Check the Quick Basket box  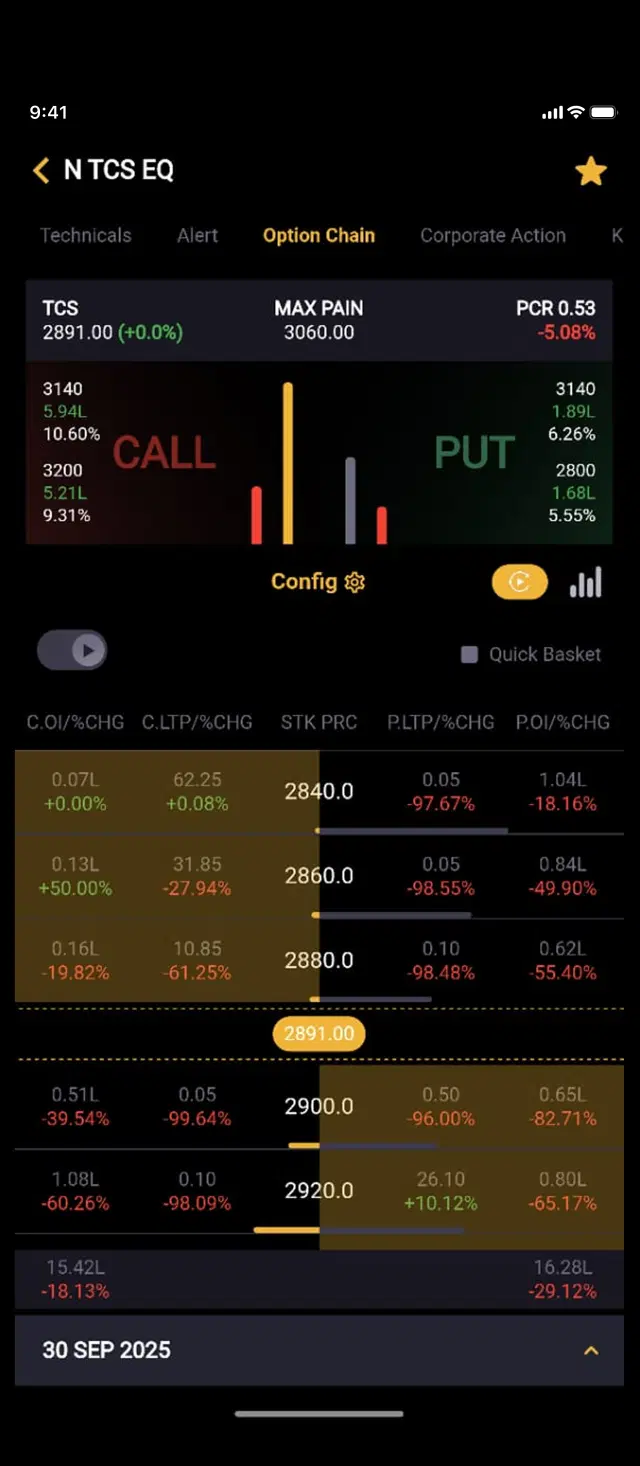click(x=469, y=655)
